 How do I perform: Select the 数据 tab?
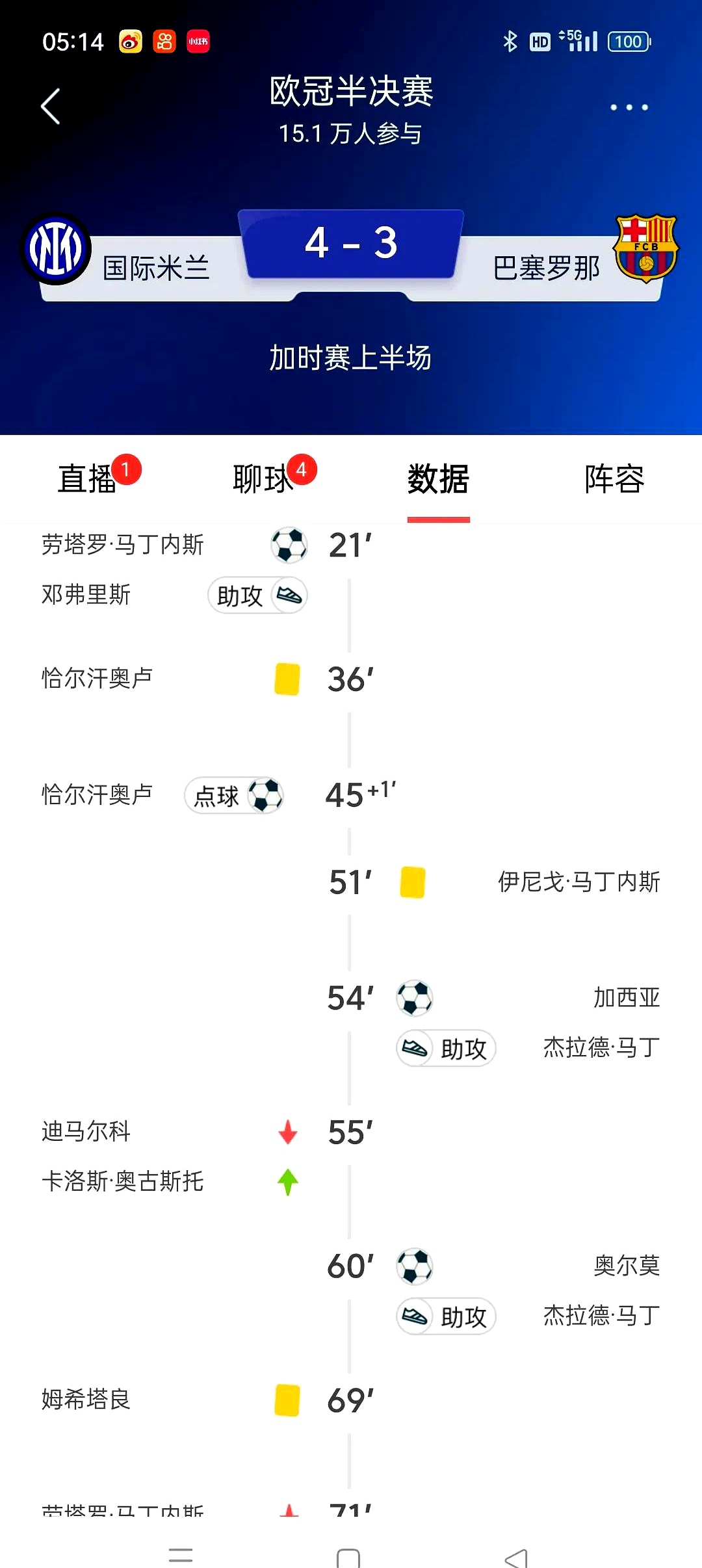pos(438,480)
